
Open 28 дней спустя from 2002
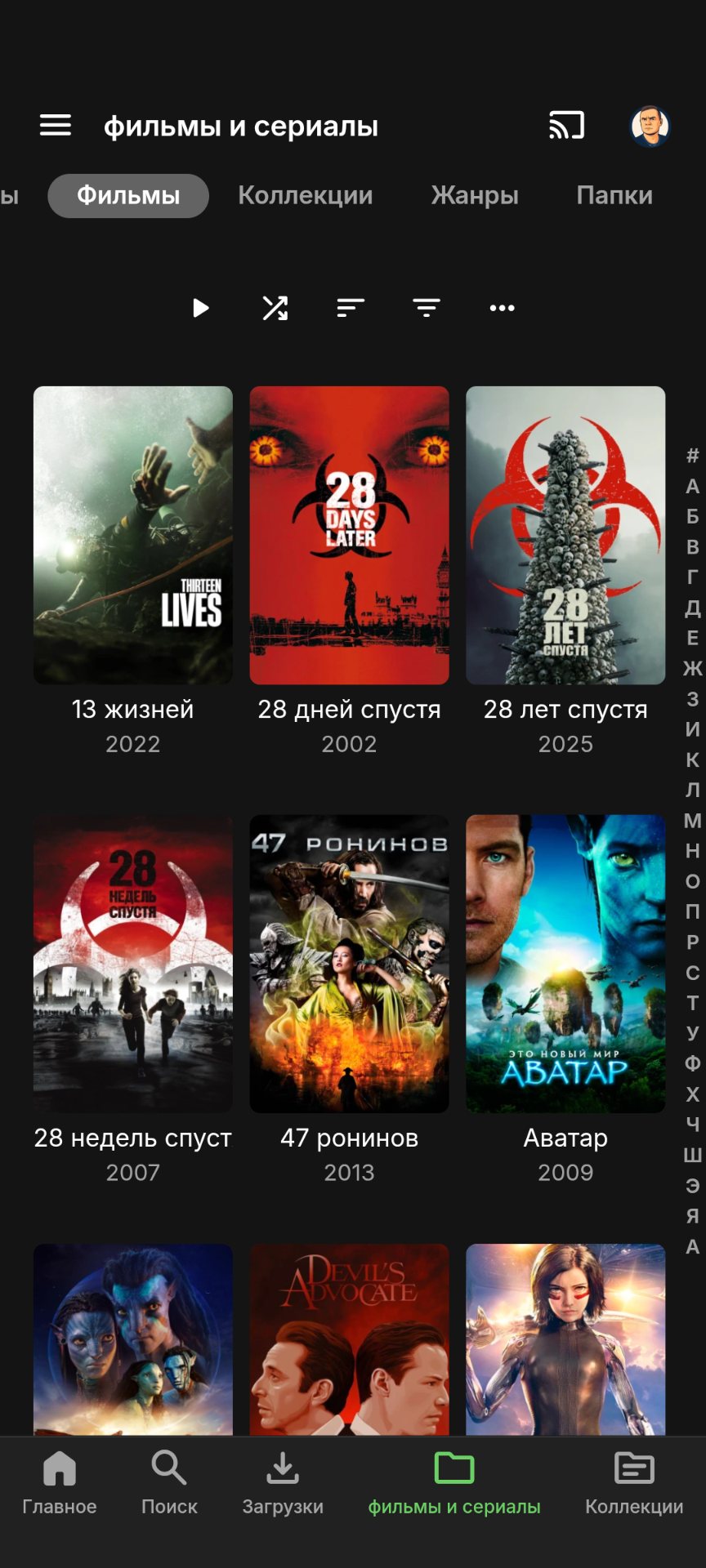[x=349, y=536]
